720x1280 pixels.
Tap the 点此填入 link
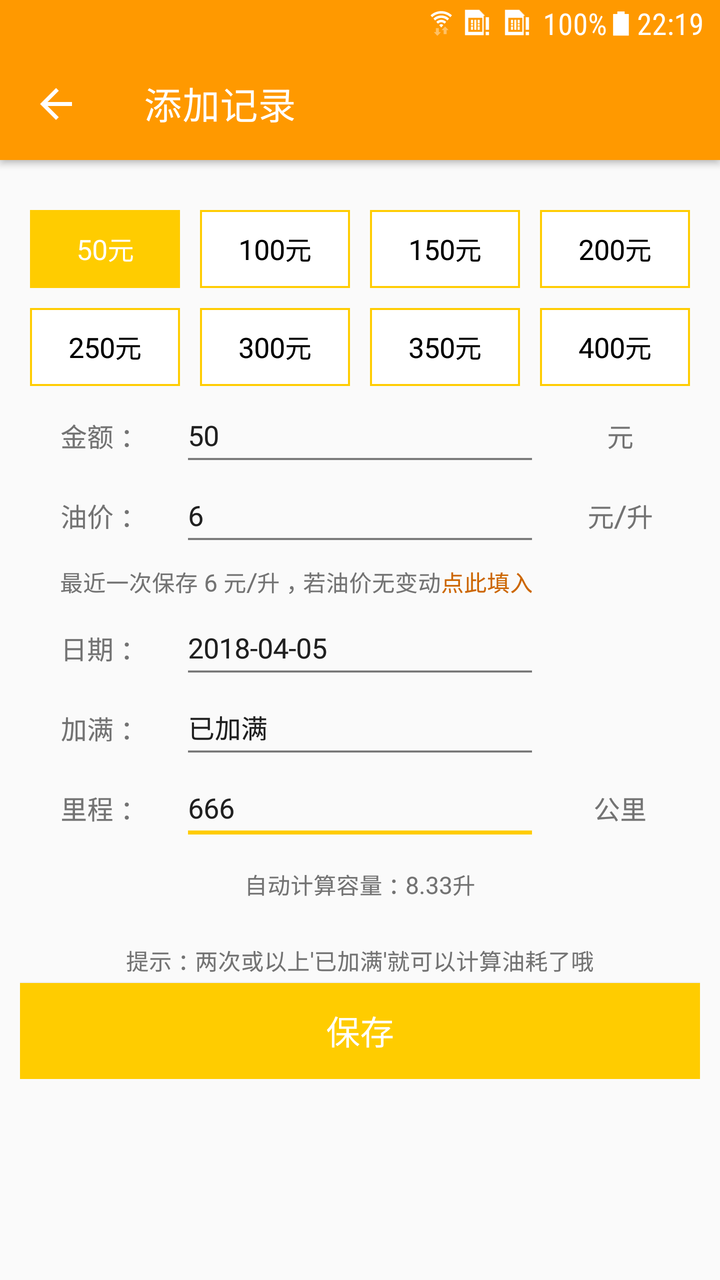(x=487, y=583)
